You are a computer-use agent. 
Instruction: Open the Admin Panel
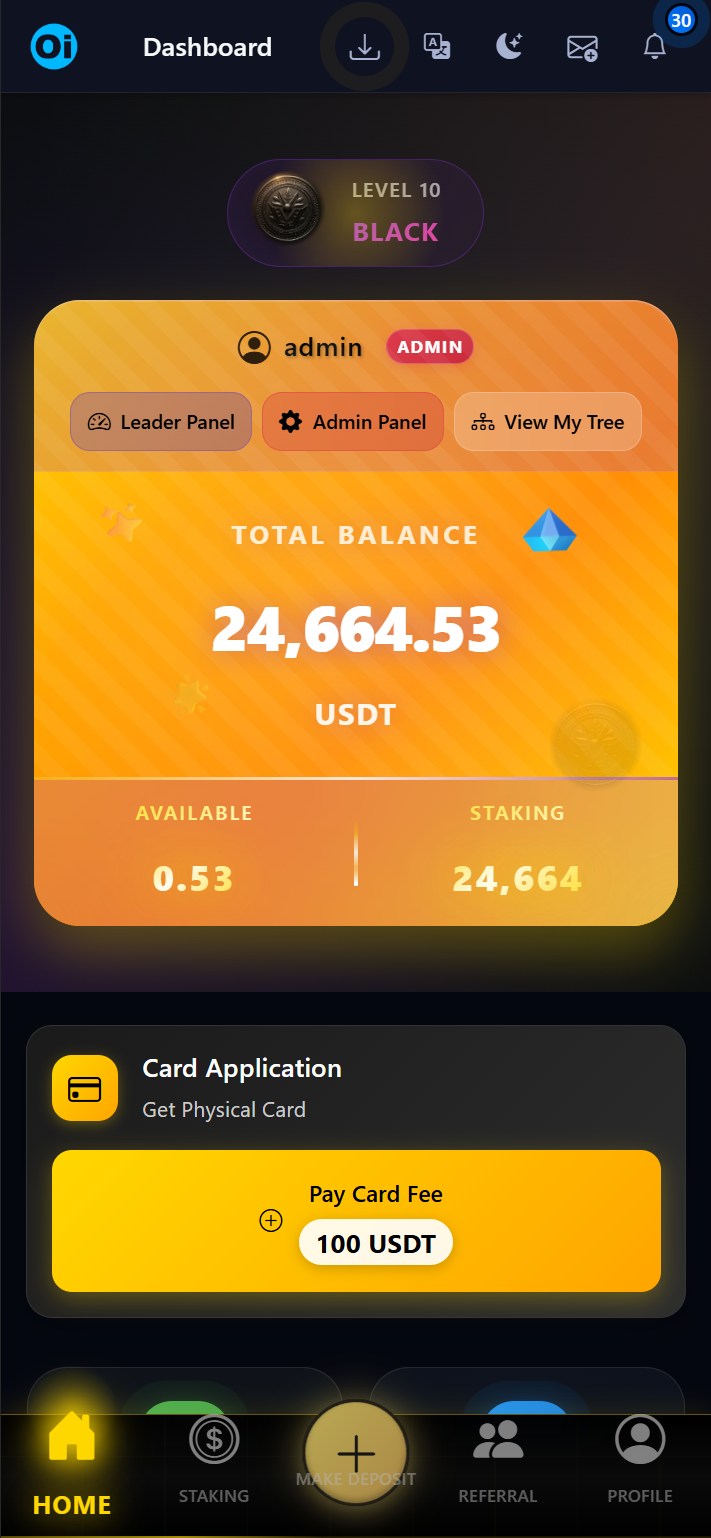click(353, 422)
